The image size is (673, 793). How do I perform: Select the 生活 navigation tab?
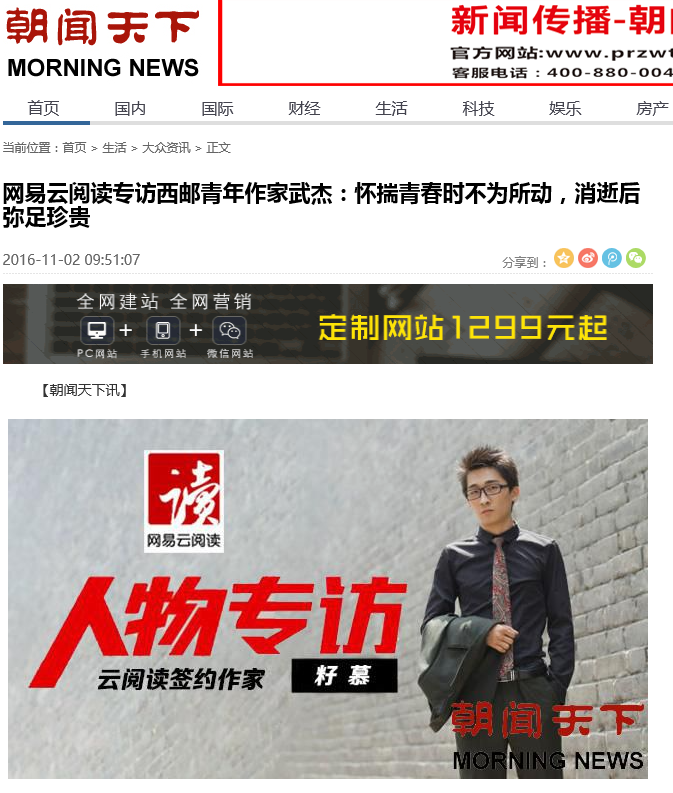click(x=391, y=108)
